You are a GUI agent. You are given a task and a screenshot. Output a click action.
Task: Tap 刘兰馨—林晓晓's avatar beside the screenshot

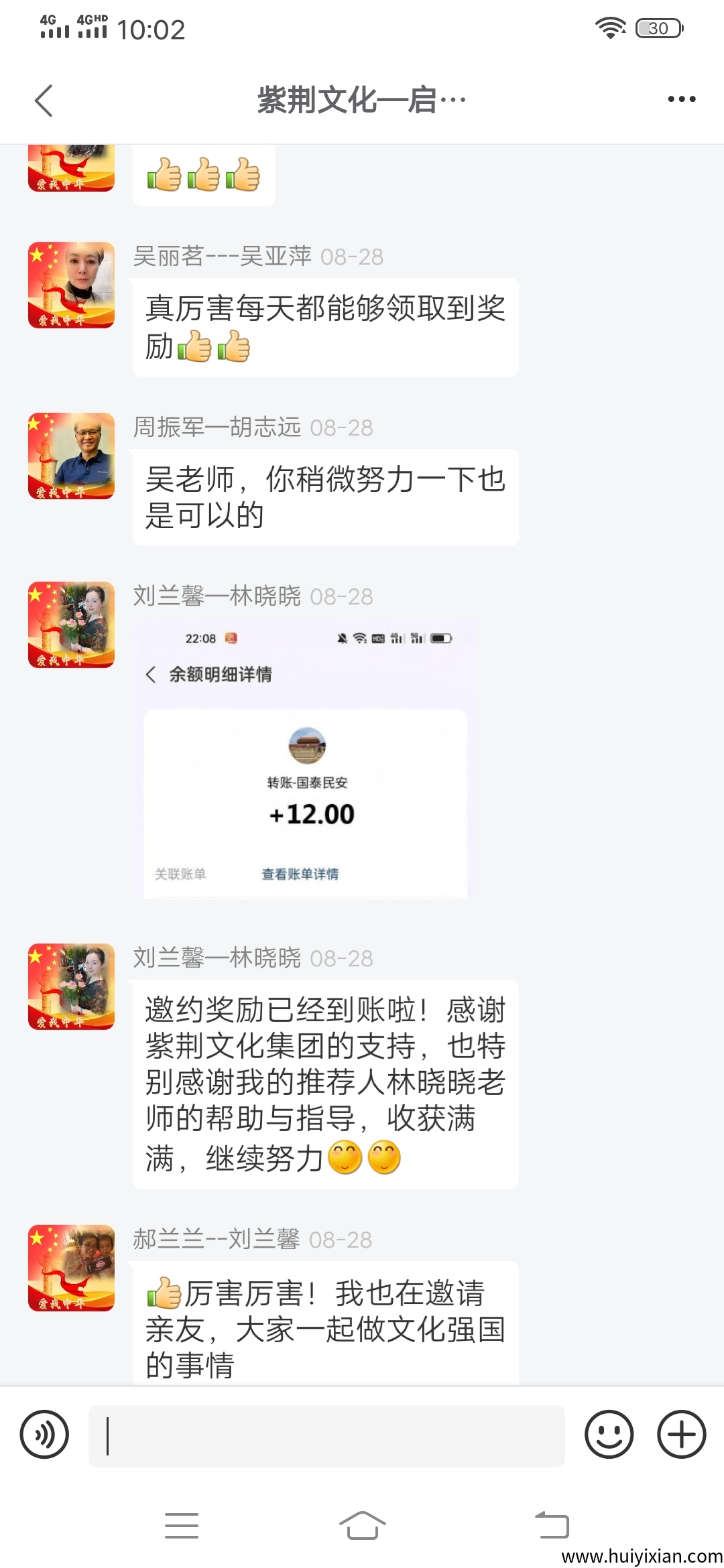click(71, 625)
